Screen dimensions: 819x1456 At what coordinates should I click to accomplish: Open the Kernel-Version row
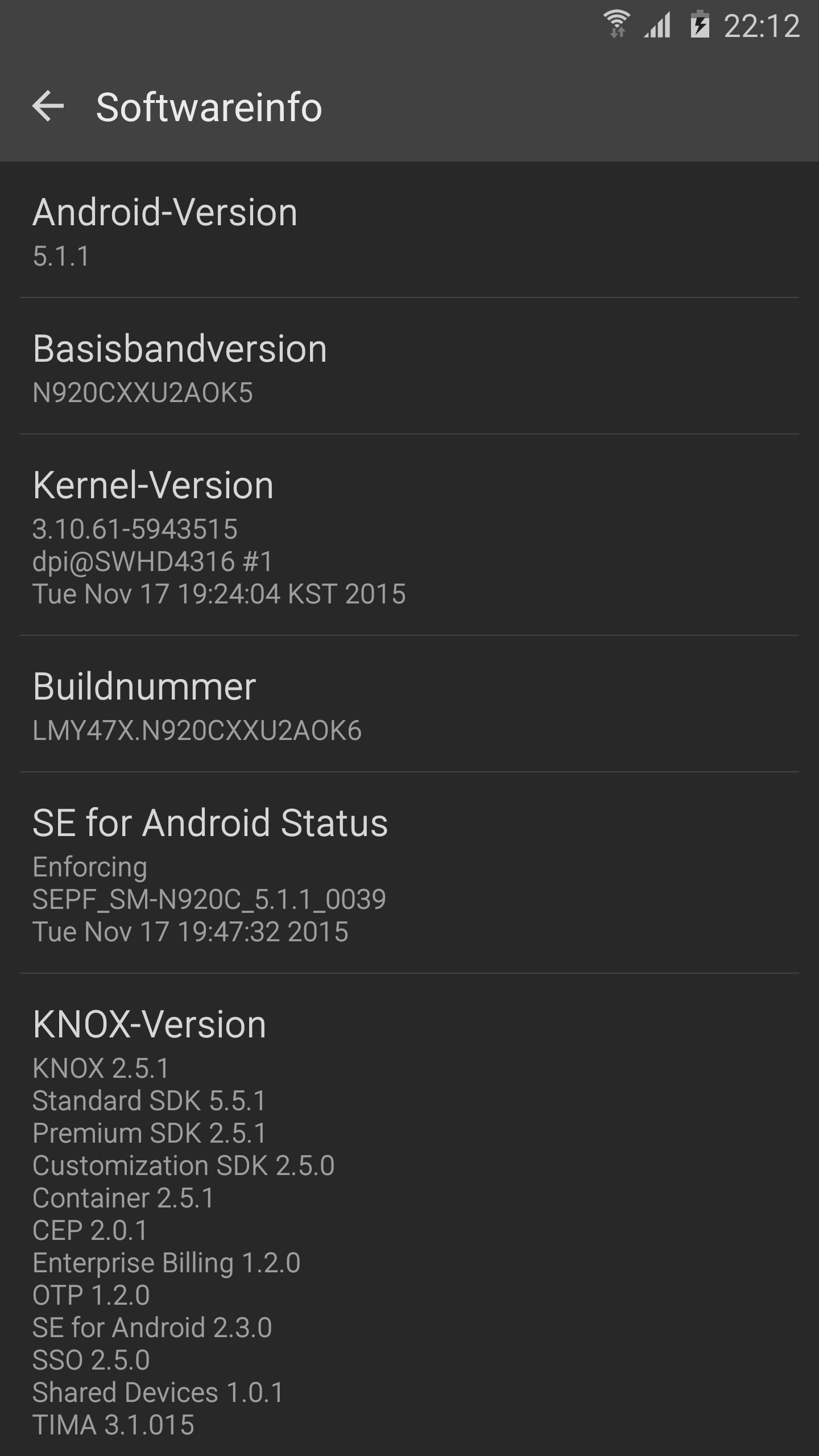coord(409,535)
